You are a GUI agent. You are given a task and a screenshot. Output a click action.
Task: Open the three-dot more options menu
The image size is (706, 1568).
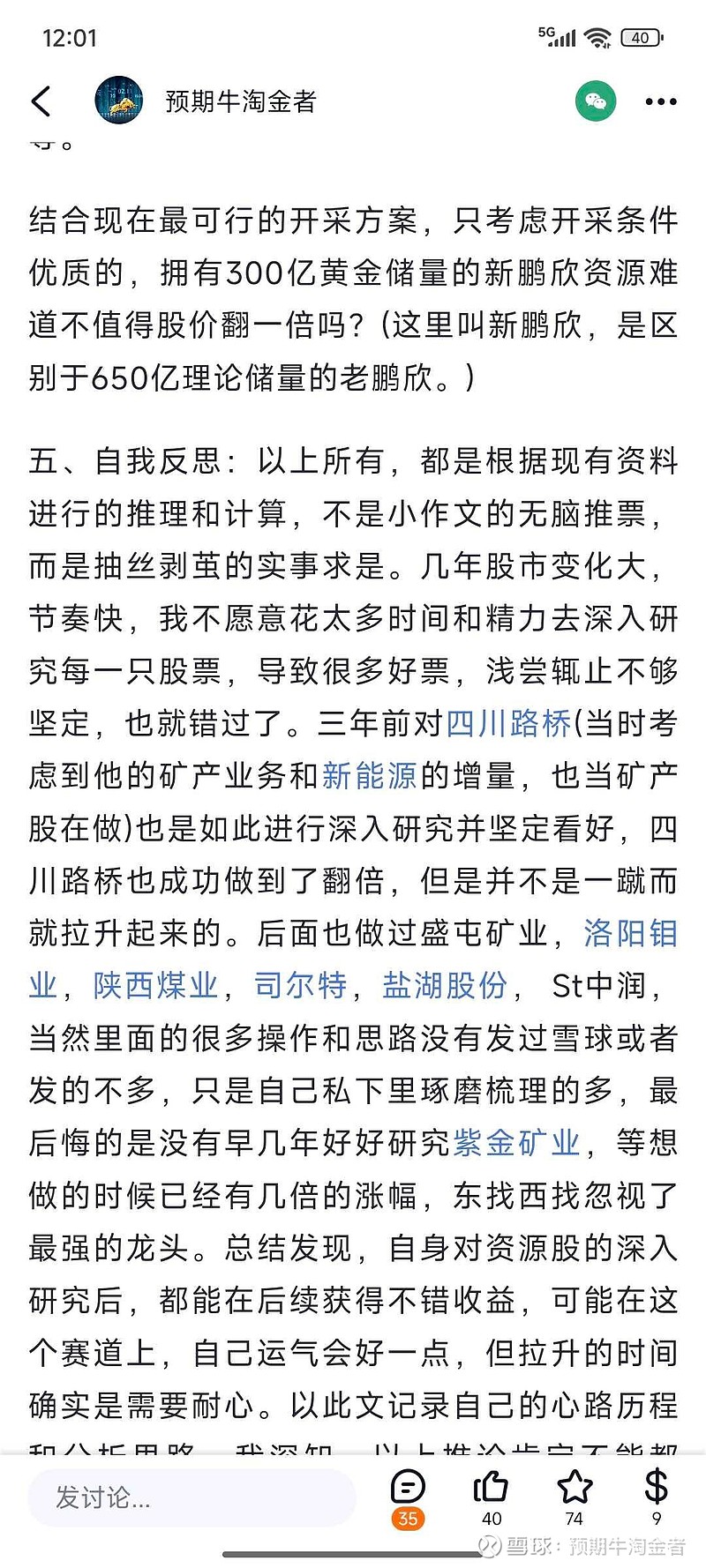659,101
